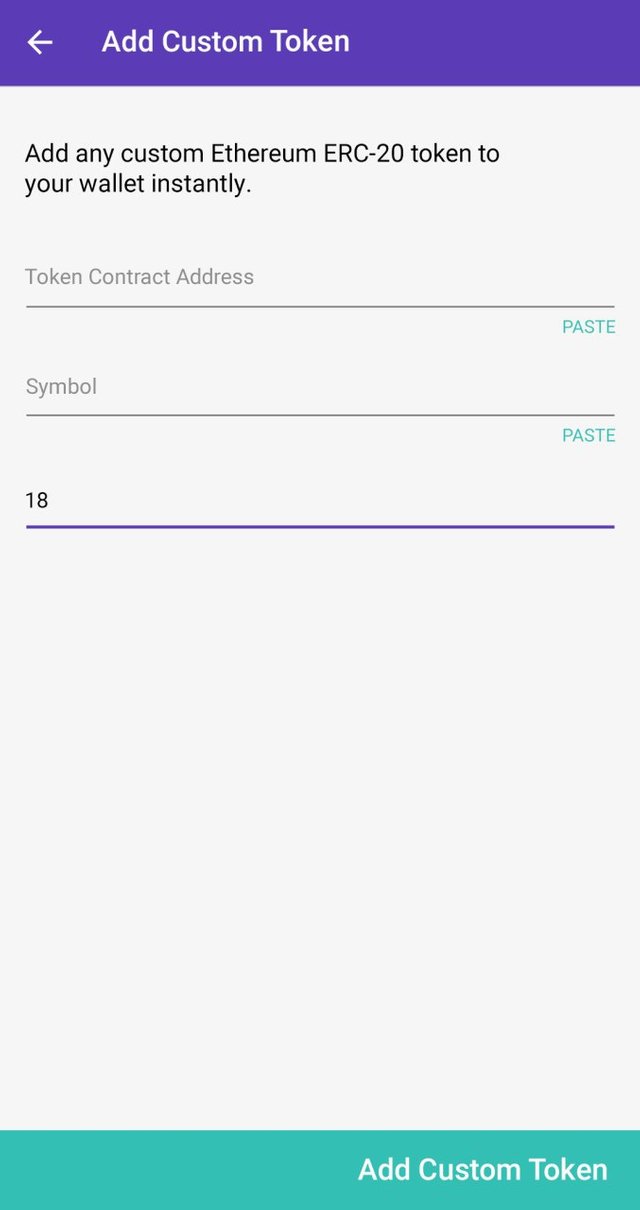
Task: Go back using the arrow icon
Action: tap(40, 42)
